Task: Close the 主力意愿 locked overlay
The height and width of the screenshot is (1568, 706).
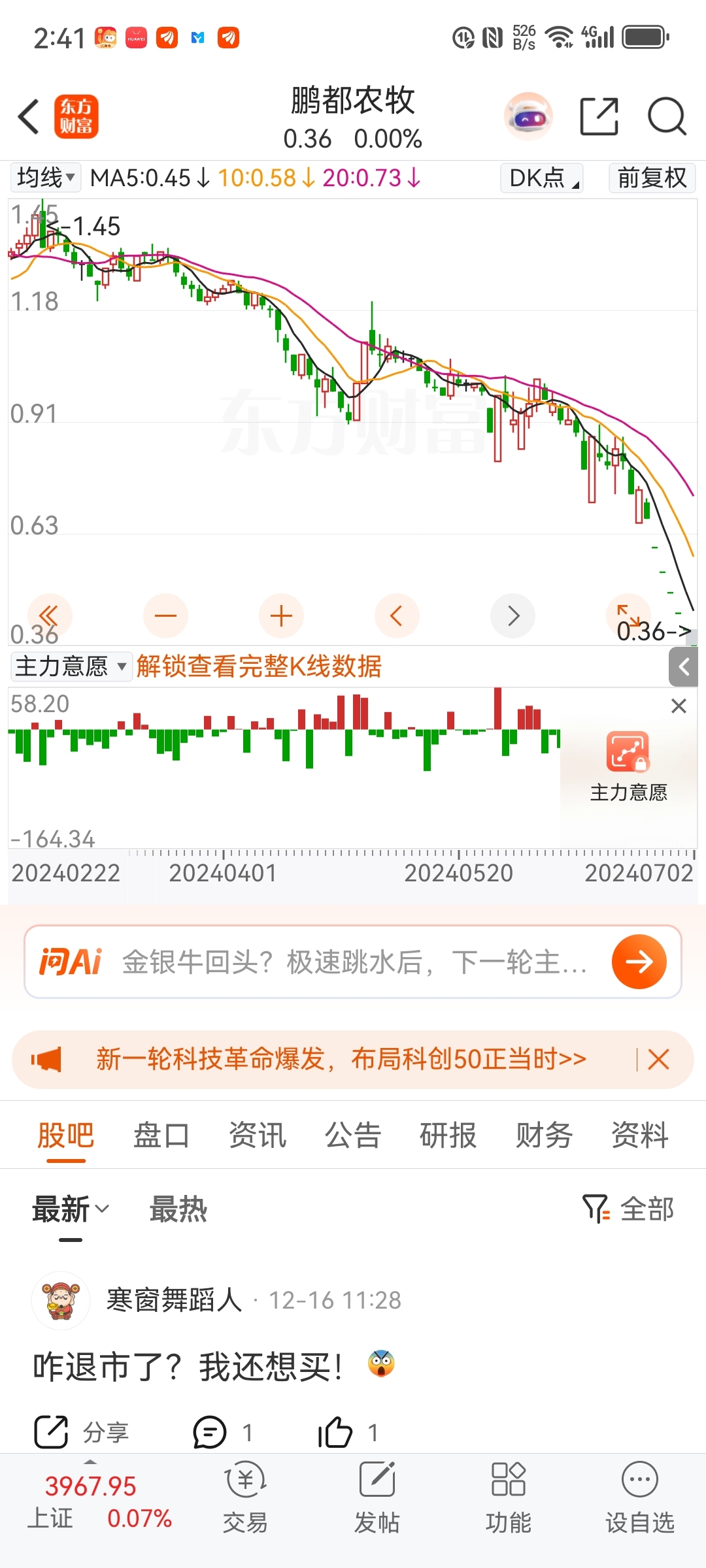Action: click(x=679, y=706)
